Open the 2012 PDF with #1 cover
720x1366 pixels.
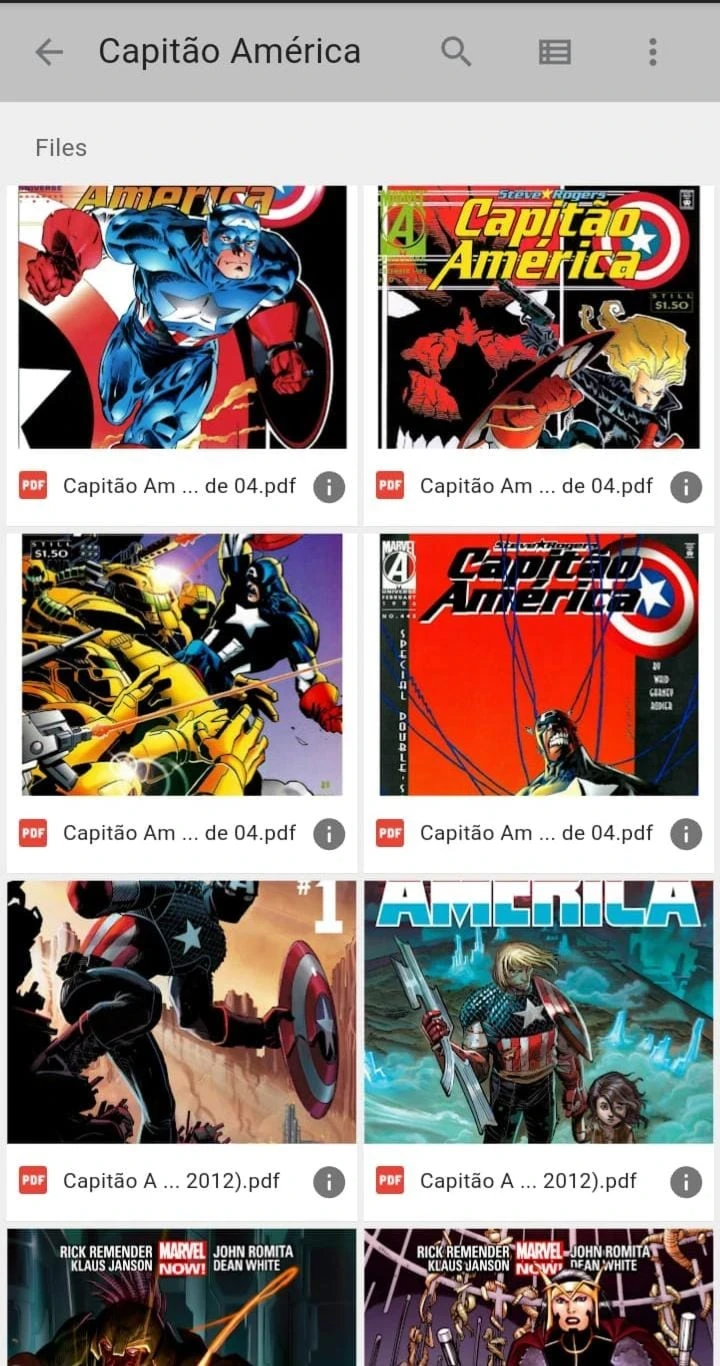click(182, 1011)
